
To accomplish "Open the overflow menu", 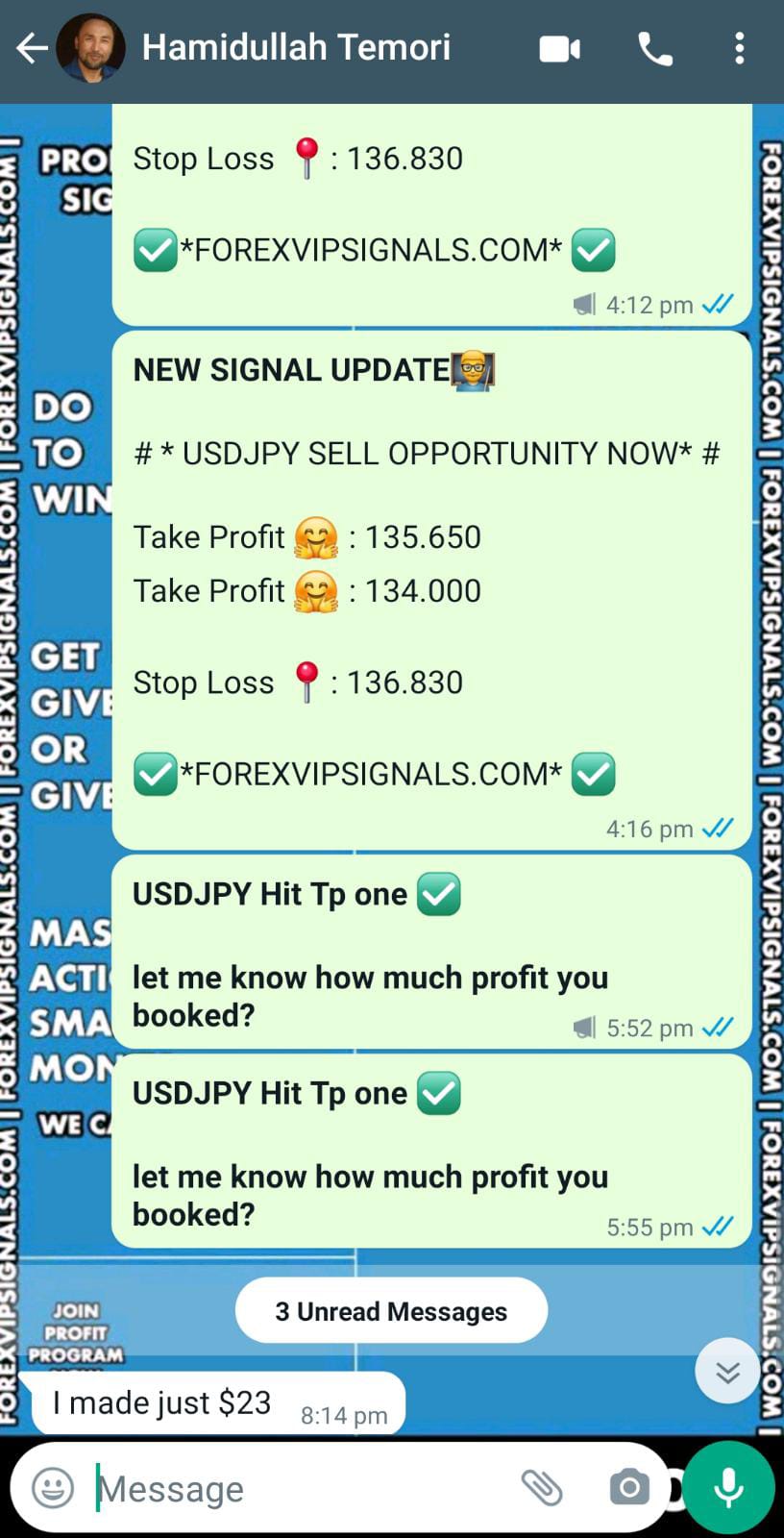I will tap(739, 49).
